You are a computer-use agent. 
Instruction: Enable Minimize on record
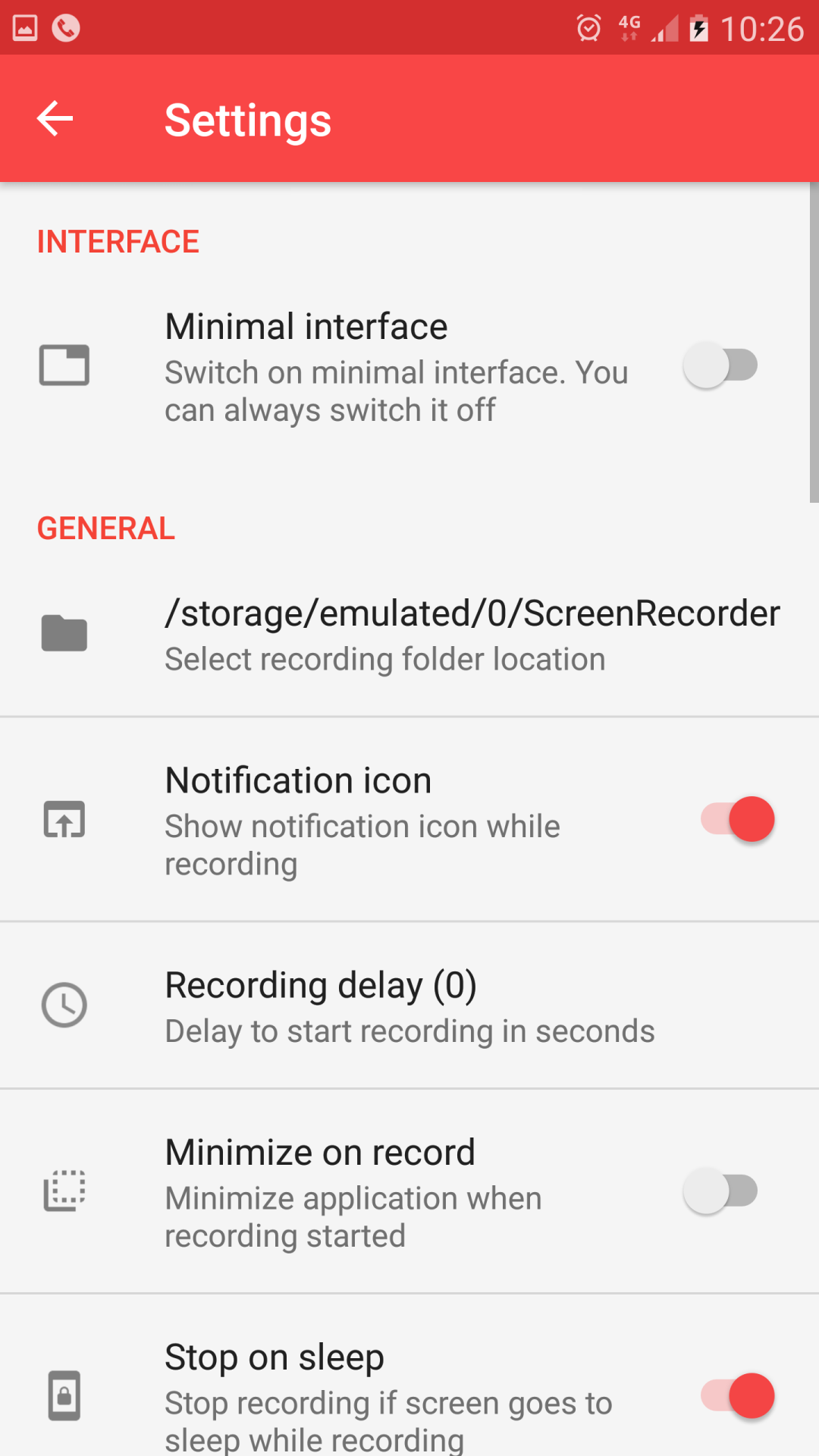720,1191
